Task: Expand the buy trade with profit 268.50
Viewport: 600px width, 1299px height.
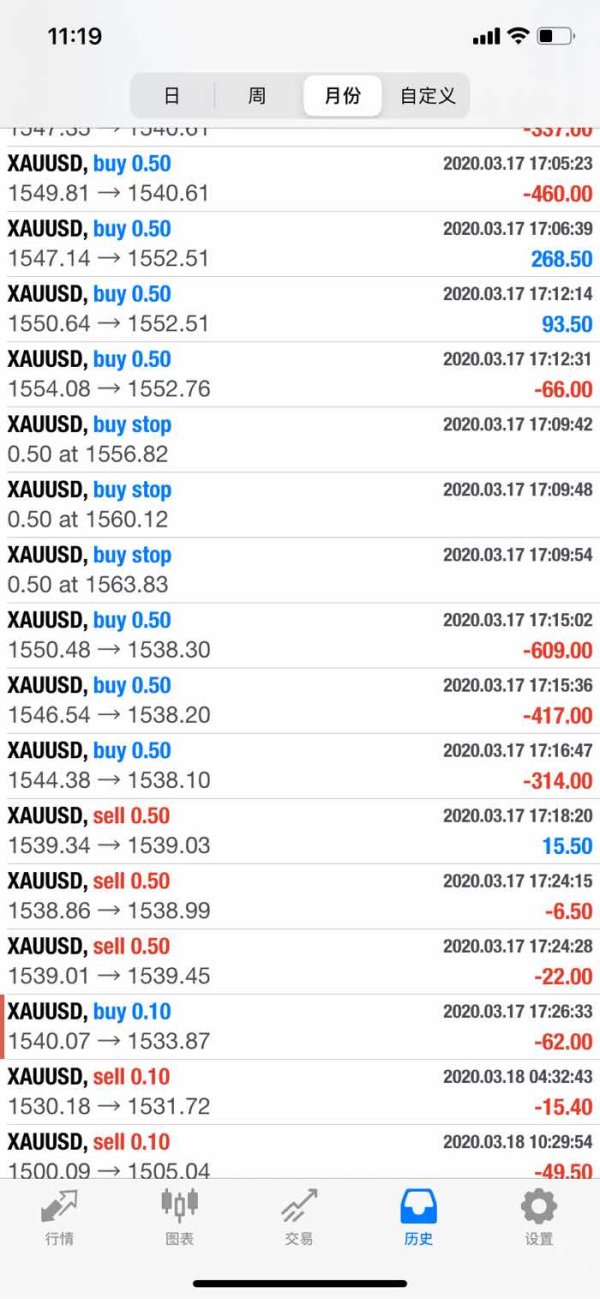Action: (300, 244)
